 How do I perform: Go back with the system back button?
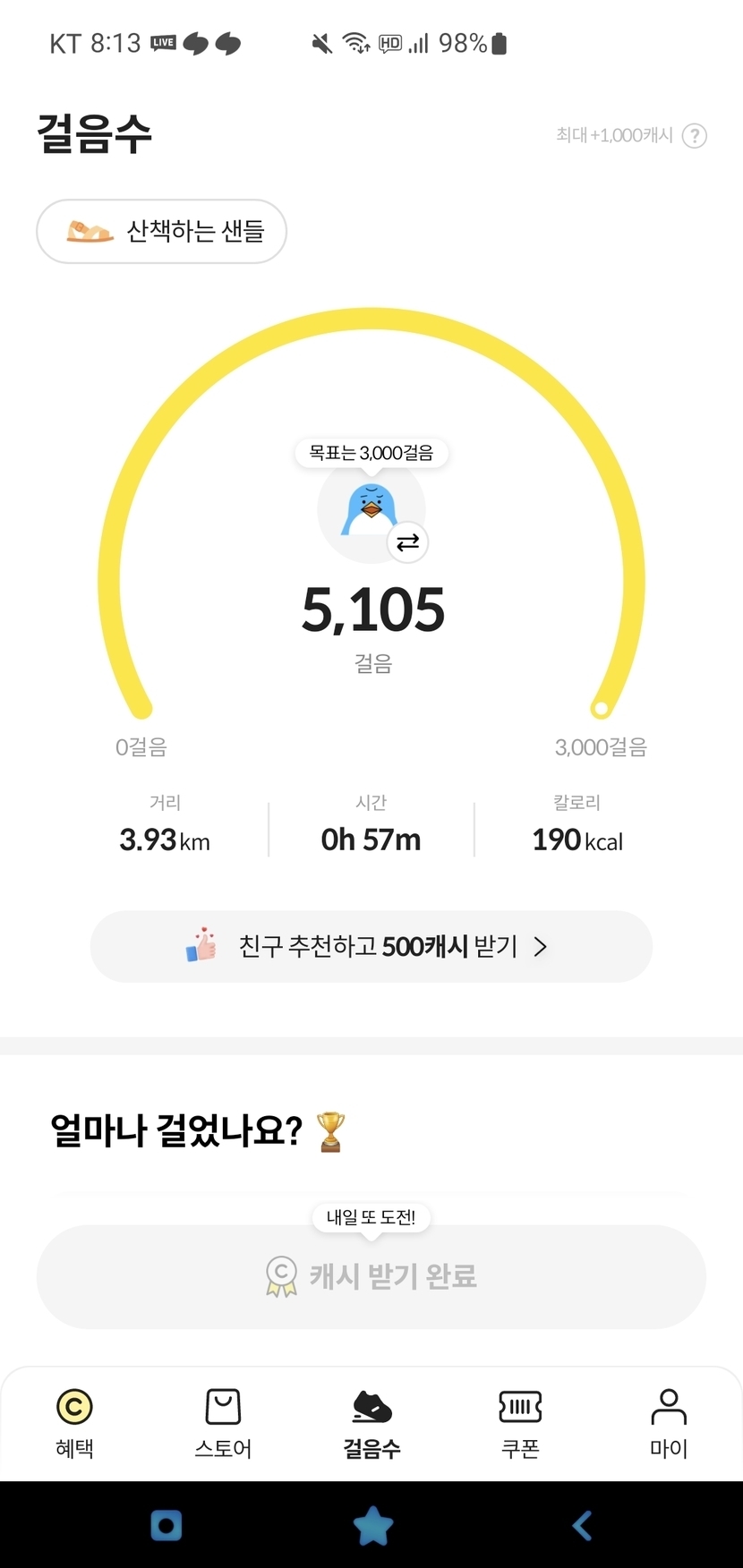coord(582,1526)
